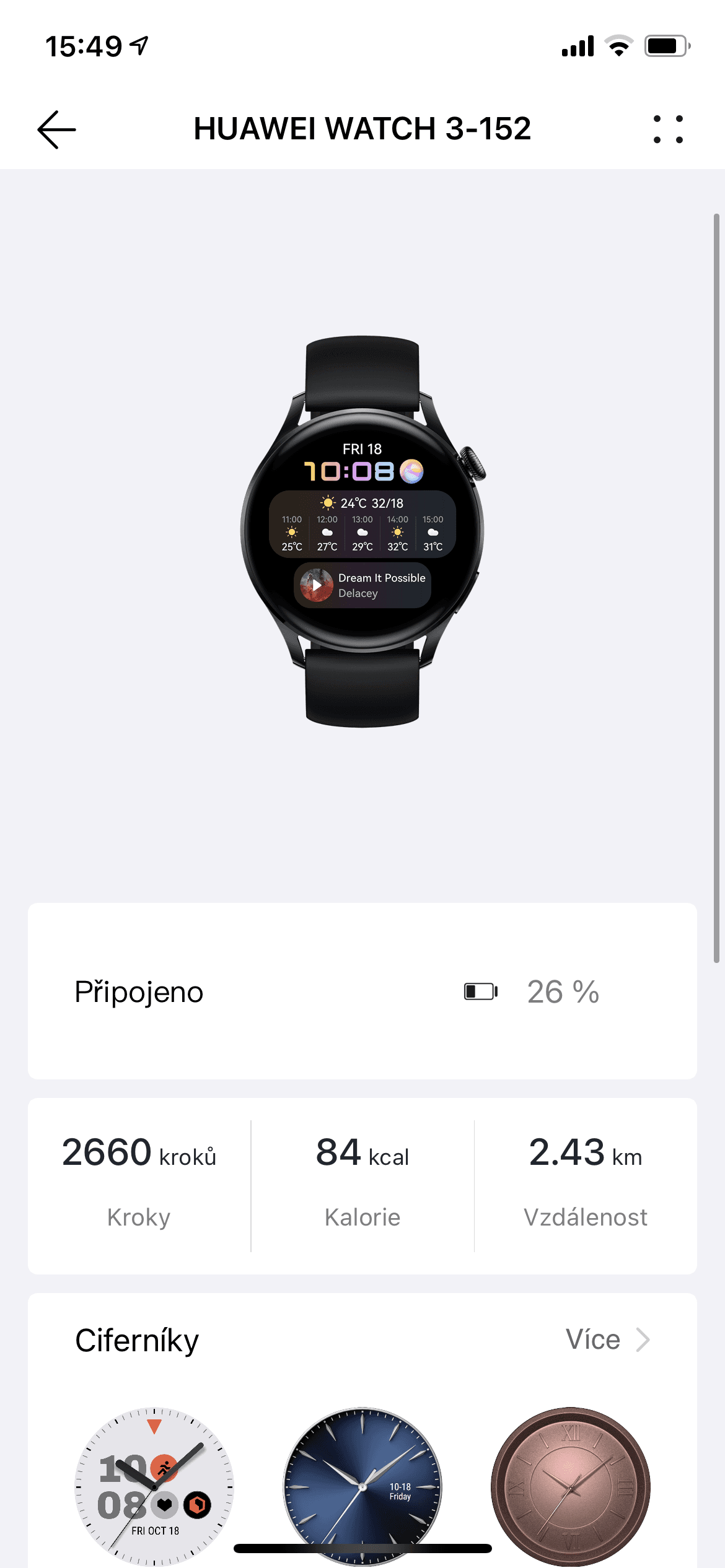
Task: Tap the sun weather icon on the watch face
Action: (328, 503)
